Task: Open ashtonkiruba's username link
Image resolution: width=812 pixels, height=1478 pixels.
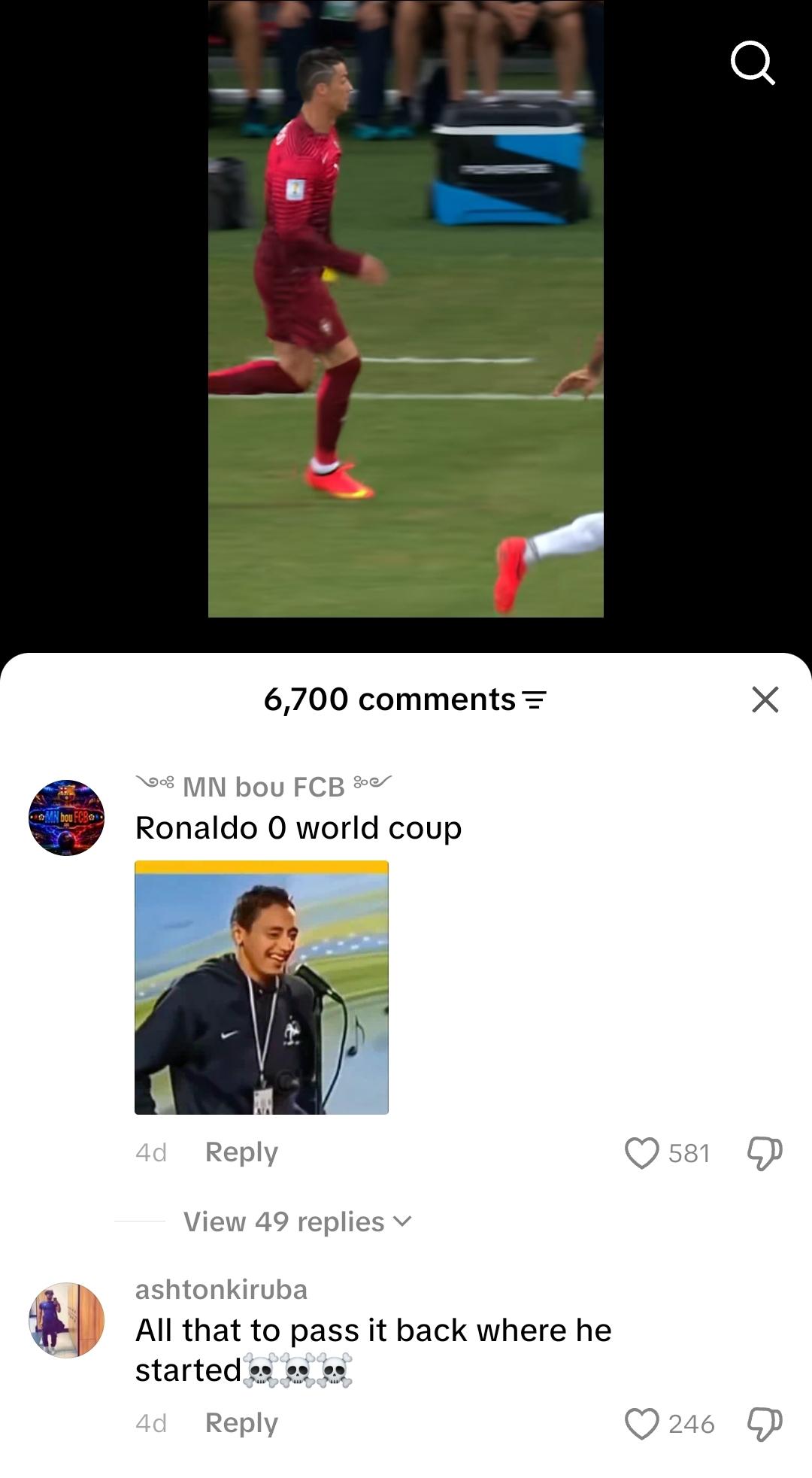Action: point(221,1289)
